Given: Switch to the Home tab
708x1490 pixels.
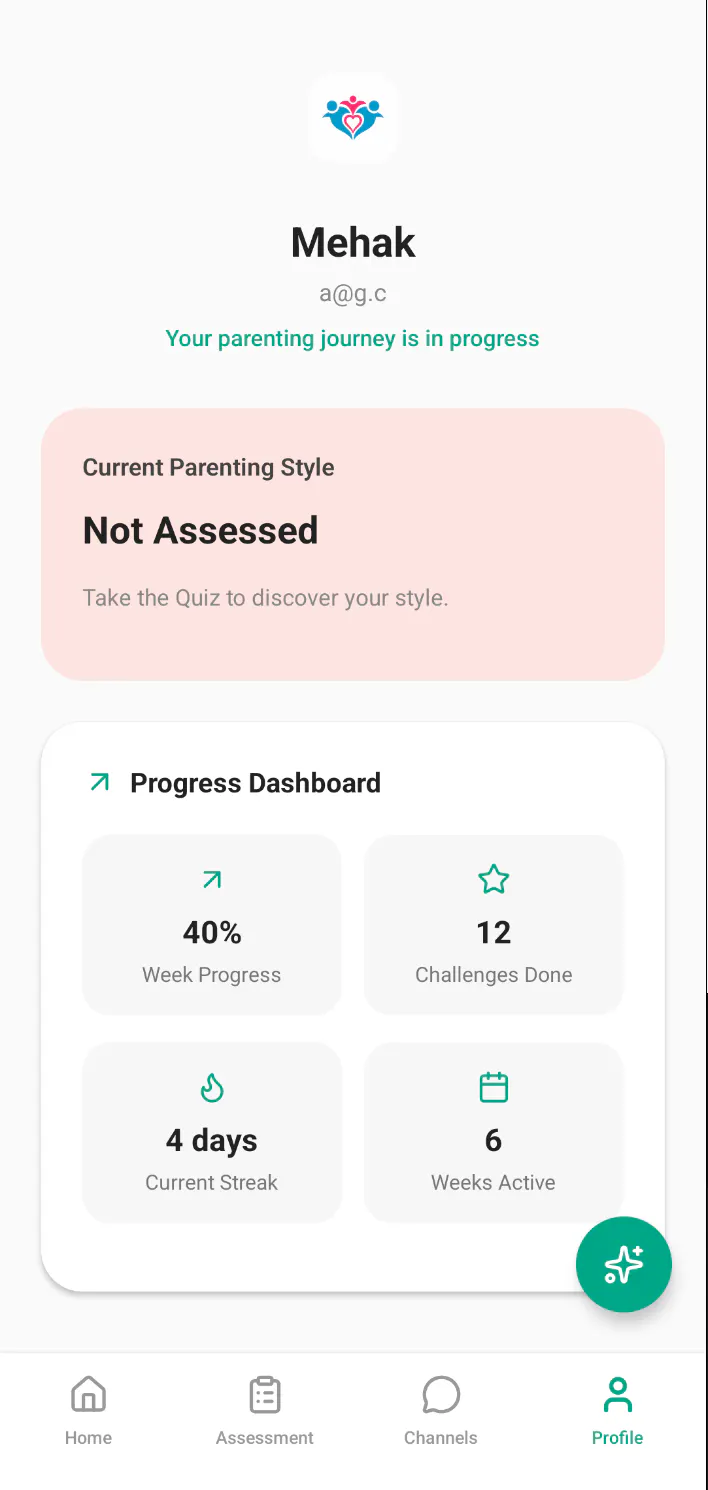Looking at the screenshot, I should tap(88, 1411).
